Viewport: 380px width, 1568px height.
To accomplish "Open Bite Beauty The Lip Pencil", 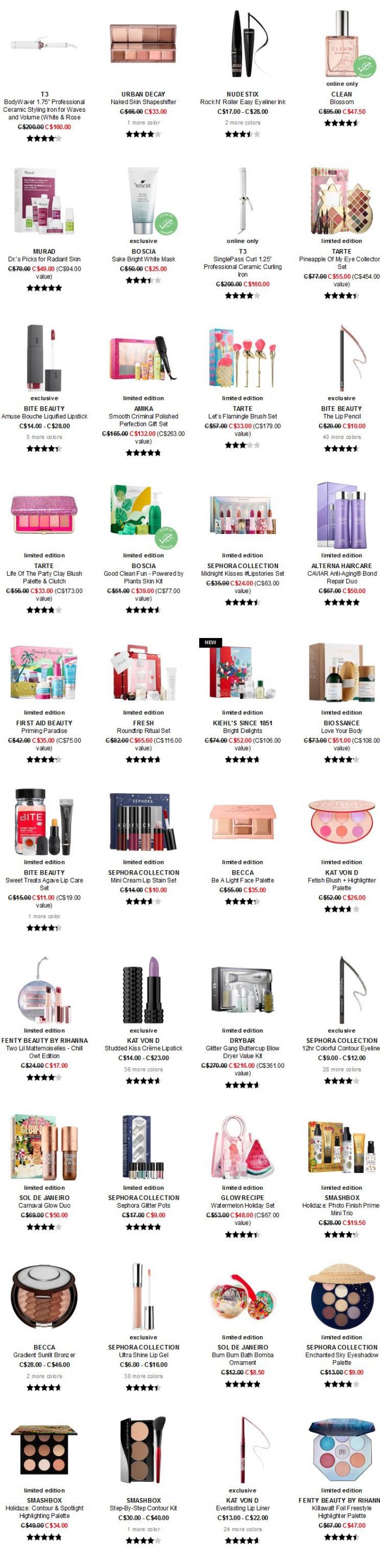I will 341,416.
